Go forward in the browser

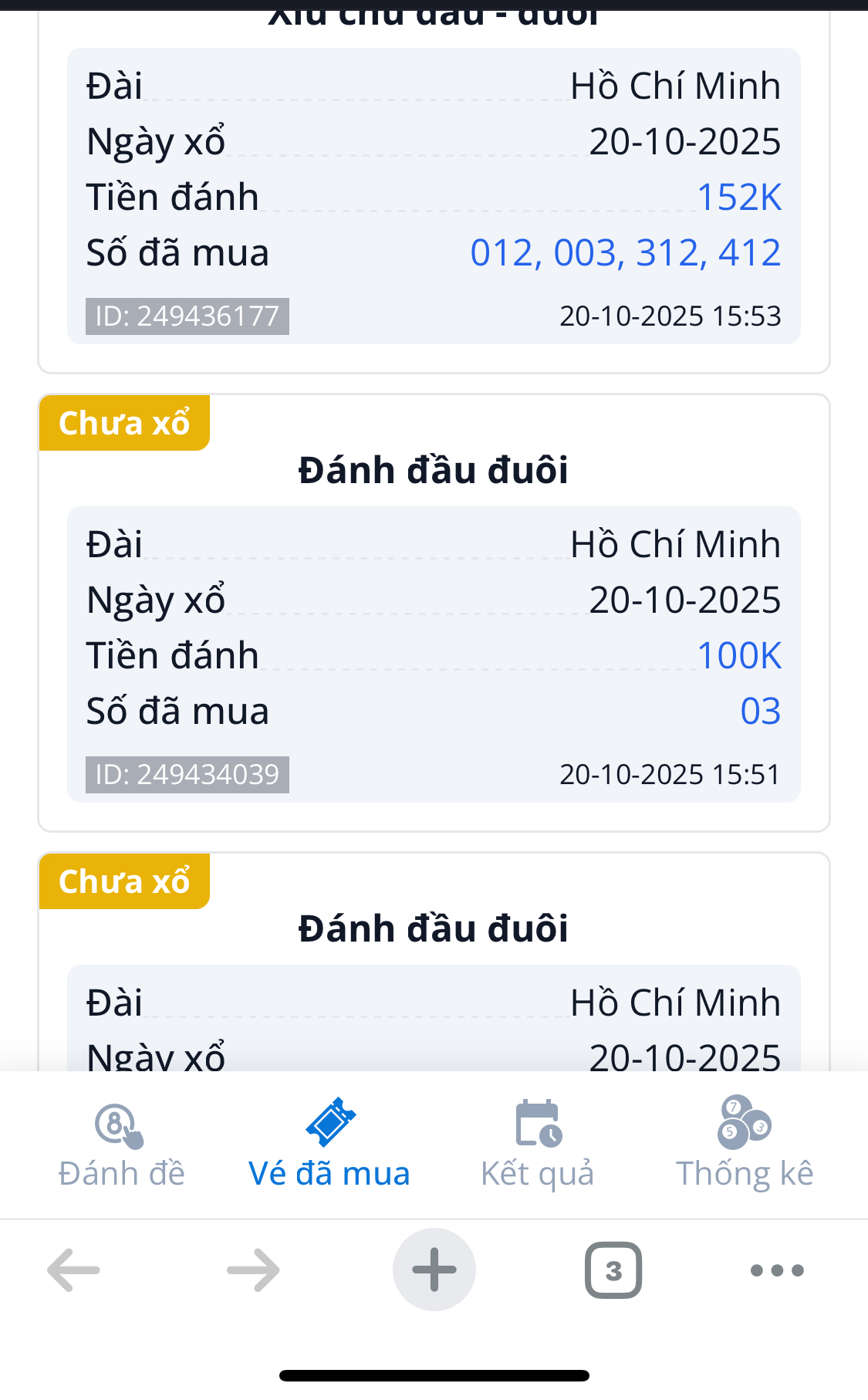253,1270
